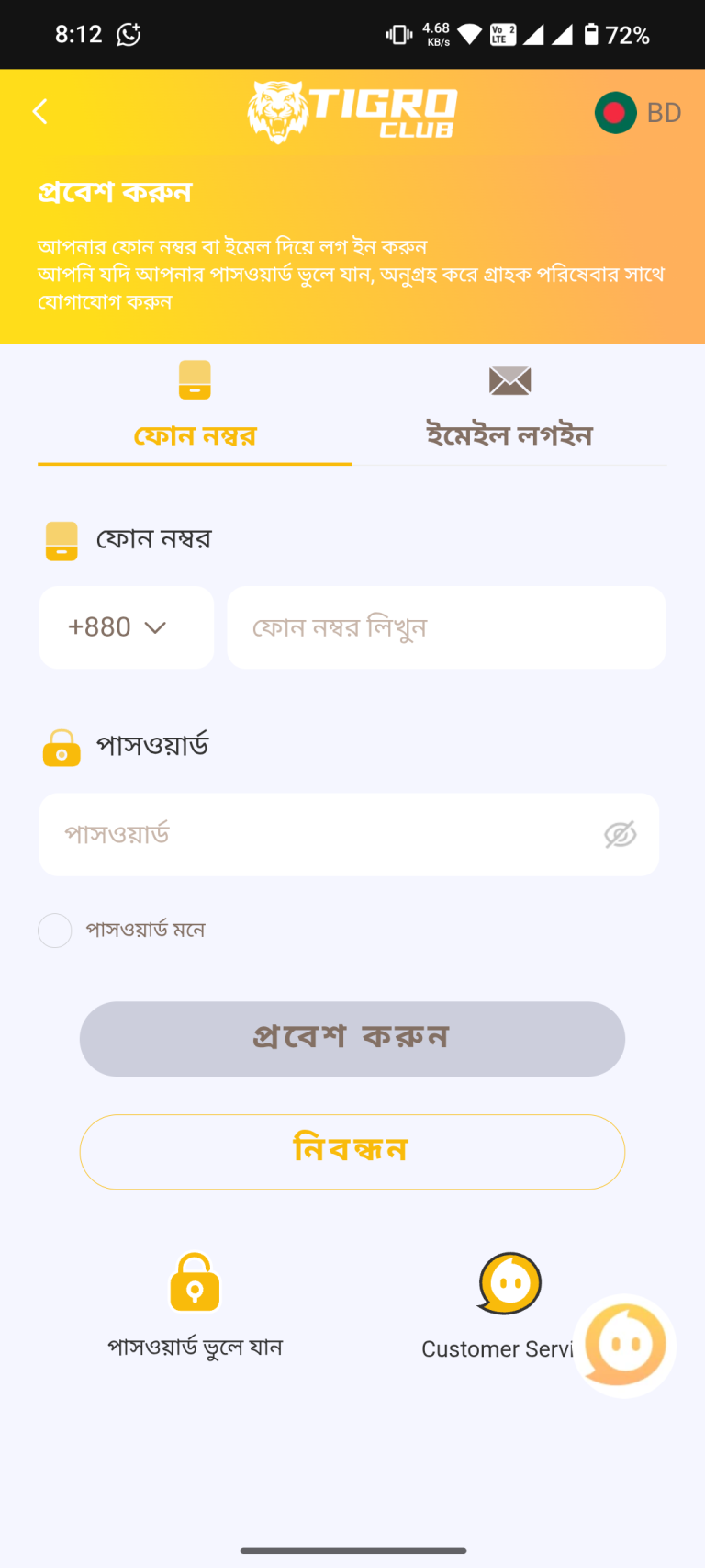The height and width of the screenshot is (1568, 705).
Task: Change the BD language selector
Action: tap(638, 113)
